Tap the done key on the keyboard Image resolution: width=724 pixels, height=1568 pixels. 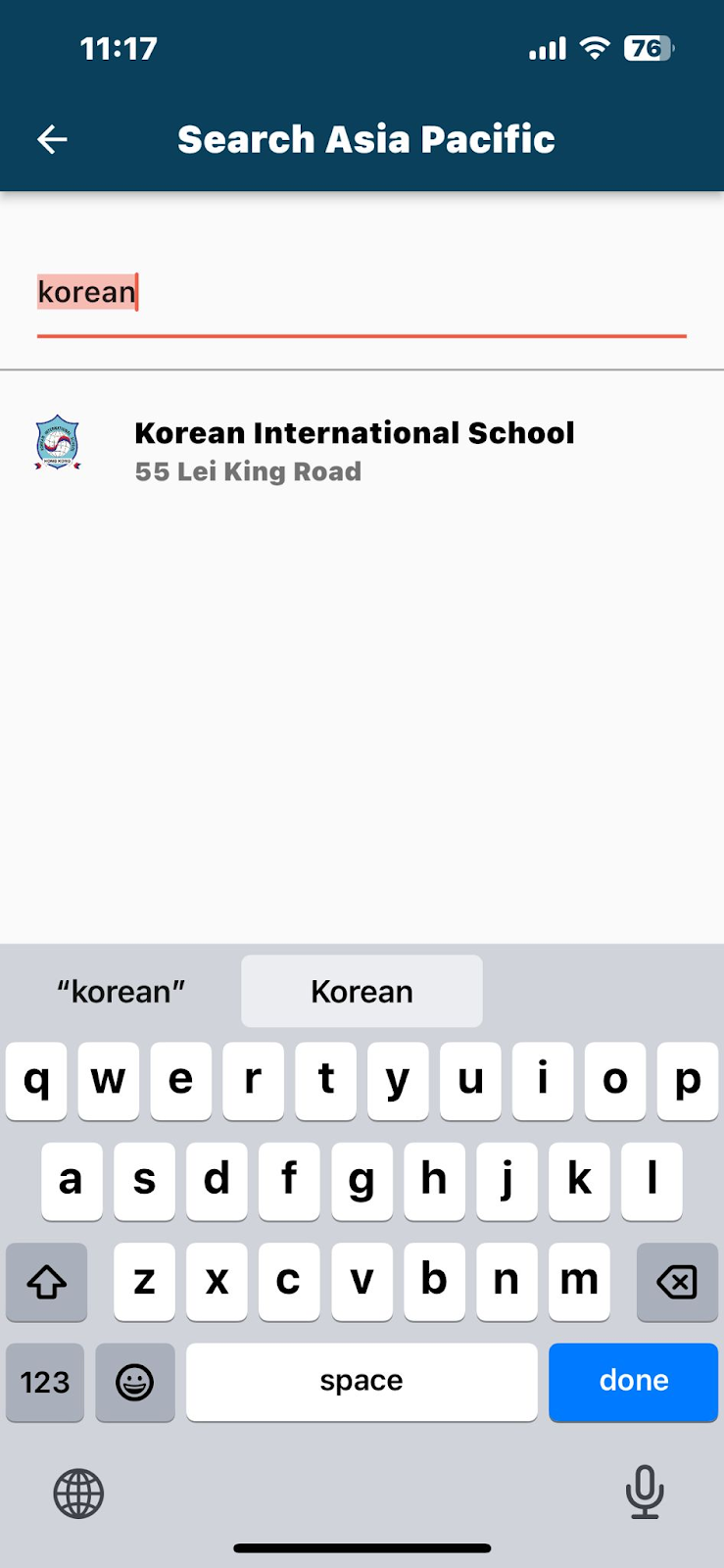point(633,1381)
